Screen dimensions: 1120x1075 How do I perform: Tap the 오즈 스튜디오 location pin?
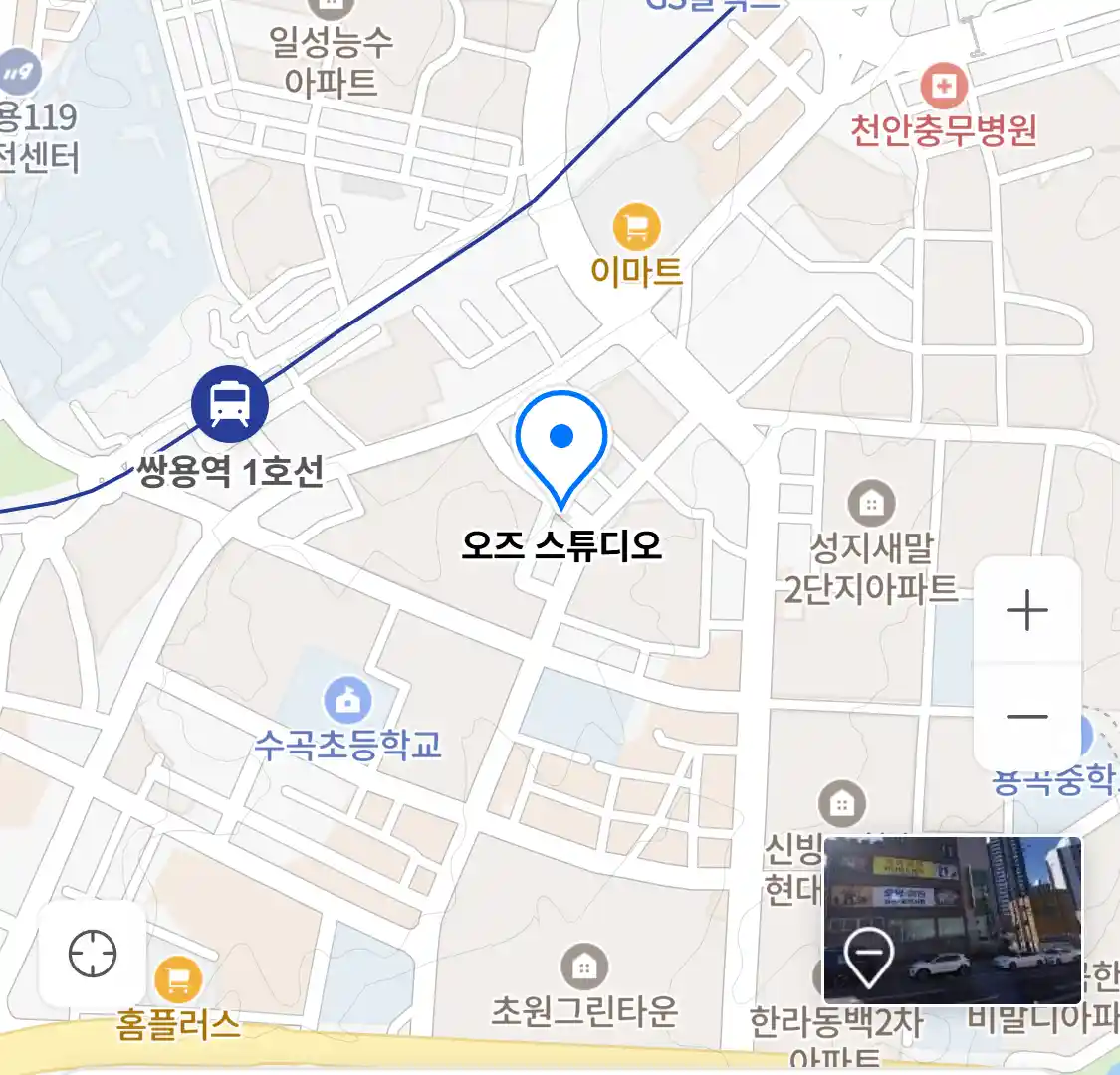point(561,443)
